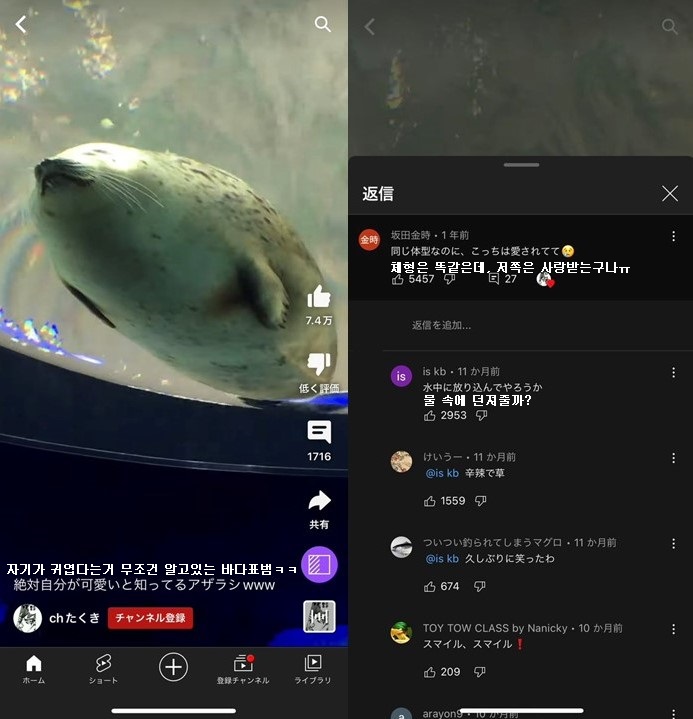Like 坂田金時's comment
Screen dimensions: 693x719
[x=398, y=280]
